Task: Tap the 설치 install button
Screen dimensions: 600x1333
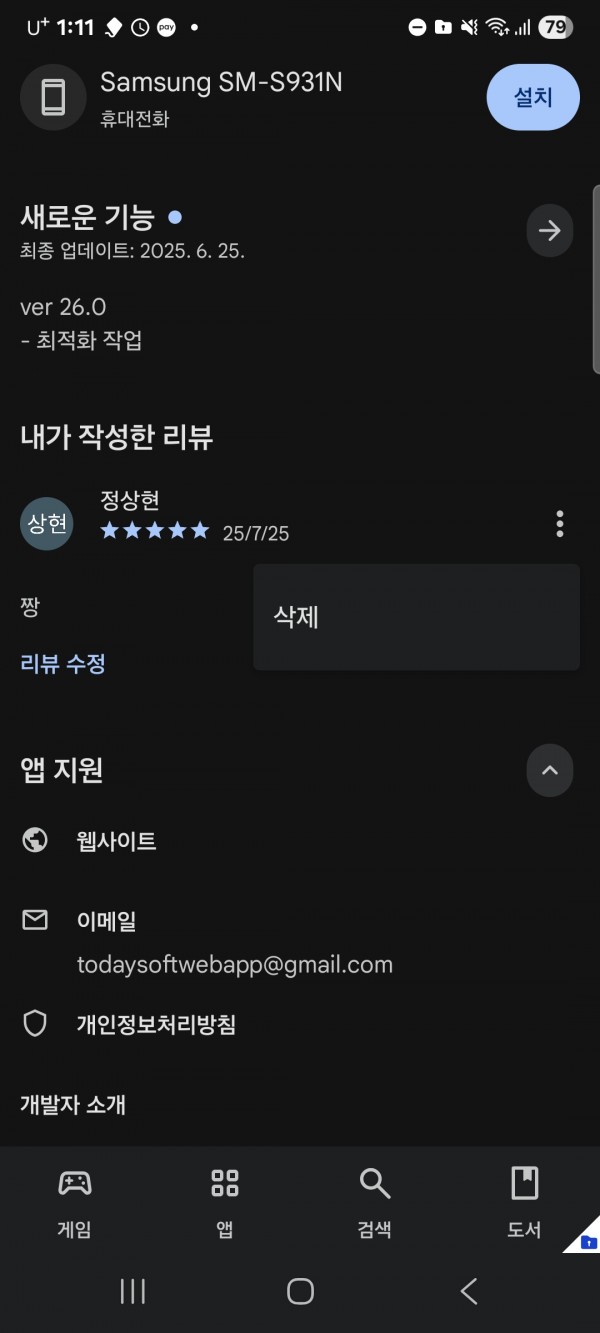Action: click(x=533, y=97)
